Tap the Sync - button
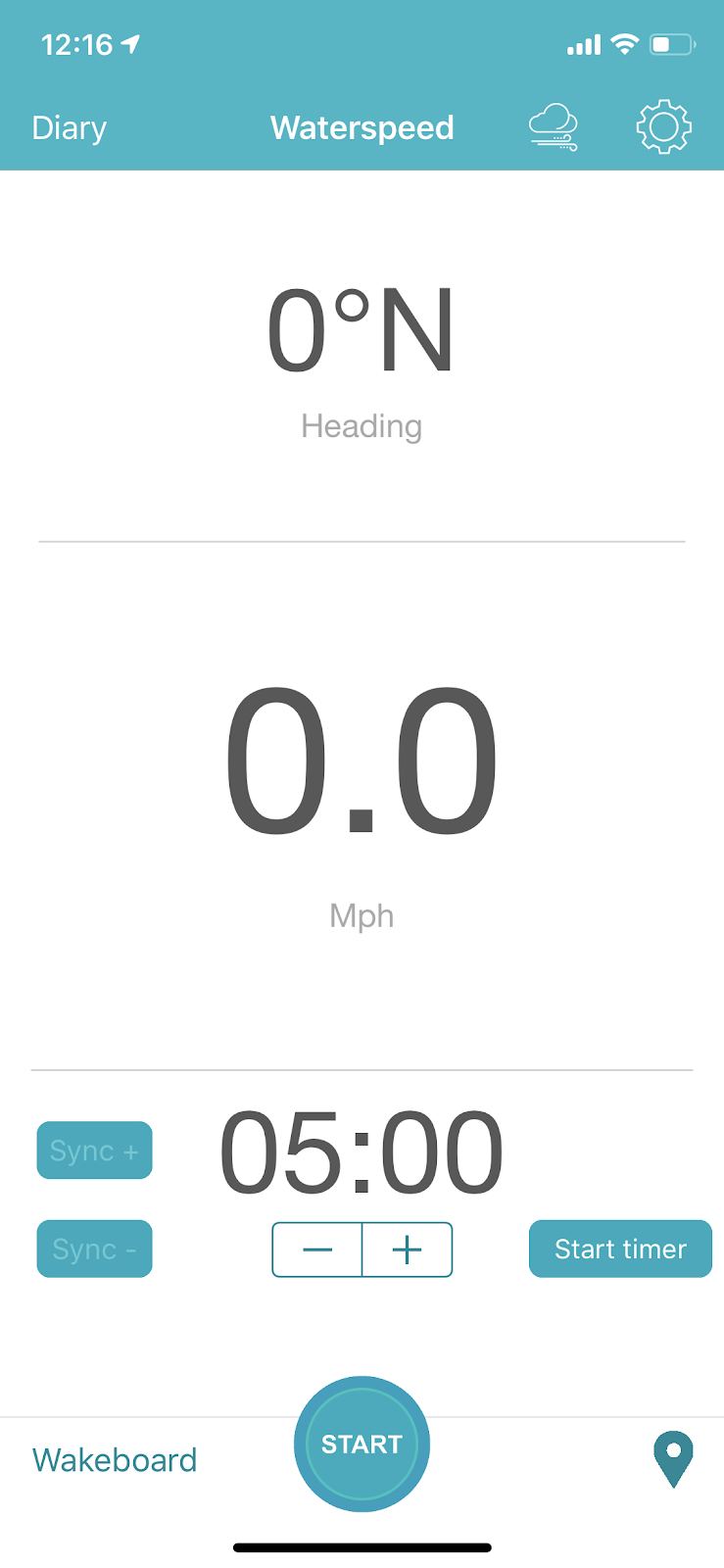 (x=95, y=1249)
